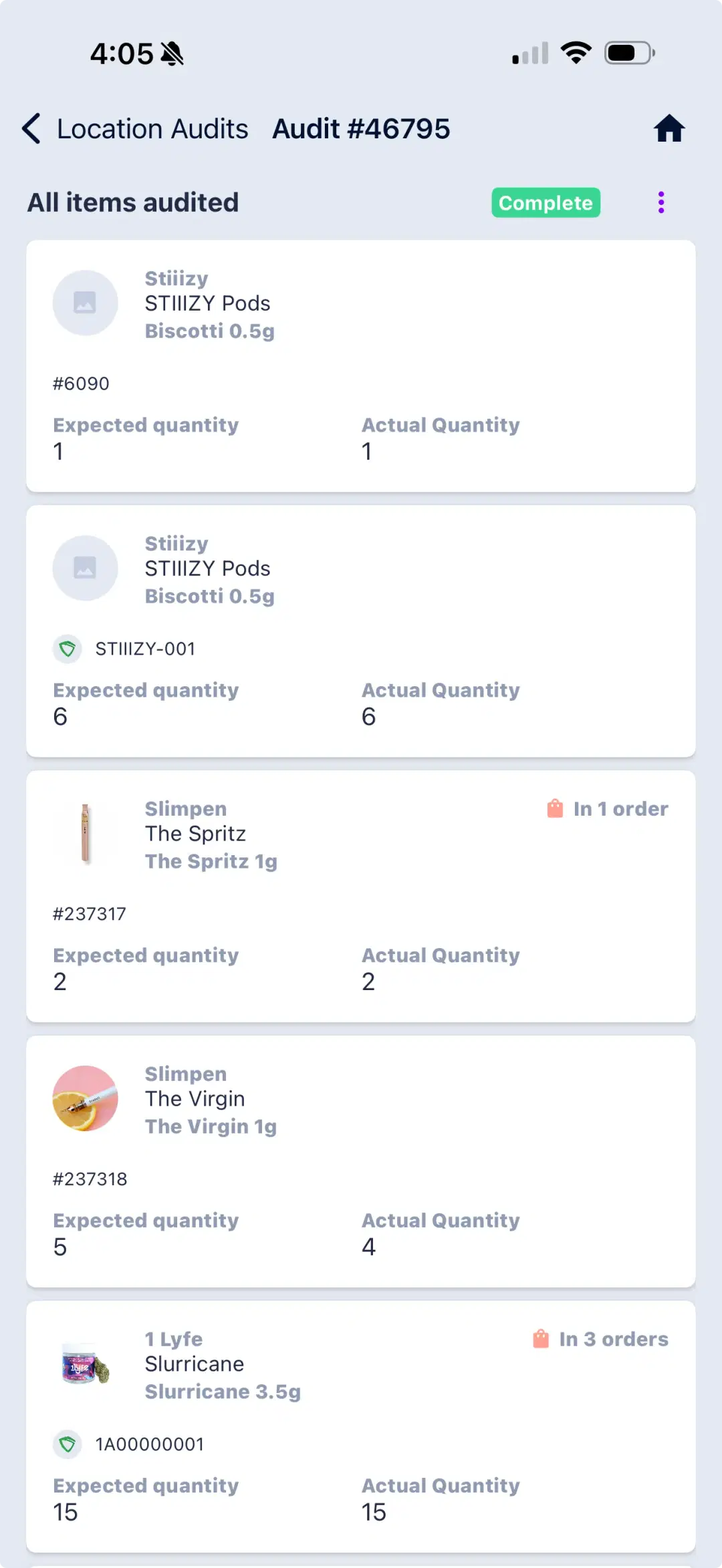Tap the orange bag icon beside In 3 orders
The width and height of the screenshot is (722, 1568).
click(x=539, y=1339)
